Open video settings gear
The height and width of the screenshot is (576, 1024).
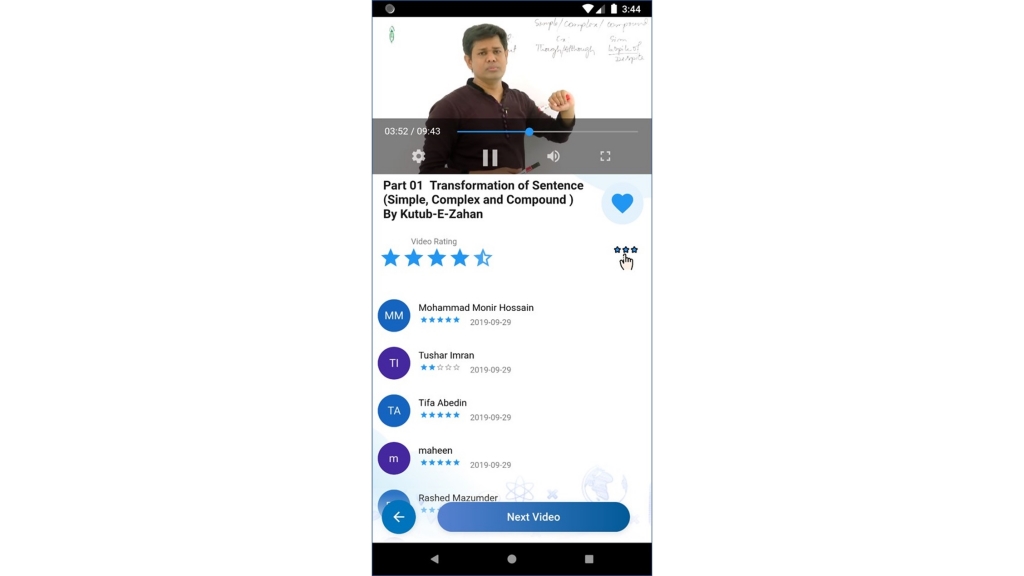point(418,156)
